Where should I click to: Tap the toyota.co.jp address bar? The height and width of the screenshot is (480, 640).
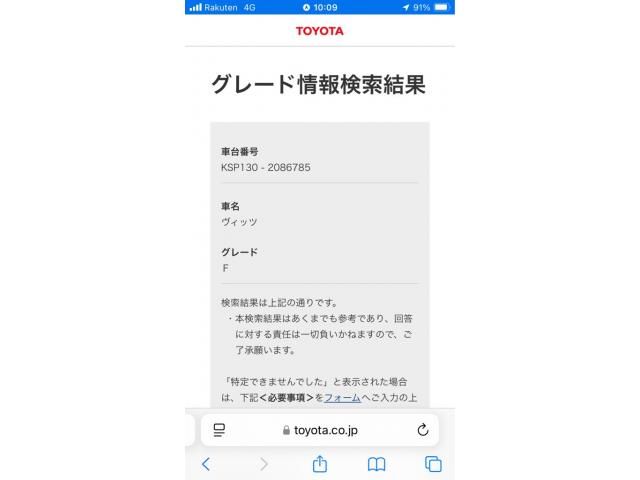pyautogui.click(x=320, y=430)
